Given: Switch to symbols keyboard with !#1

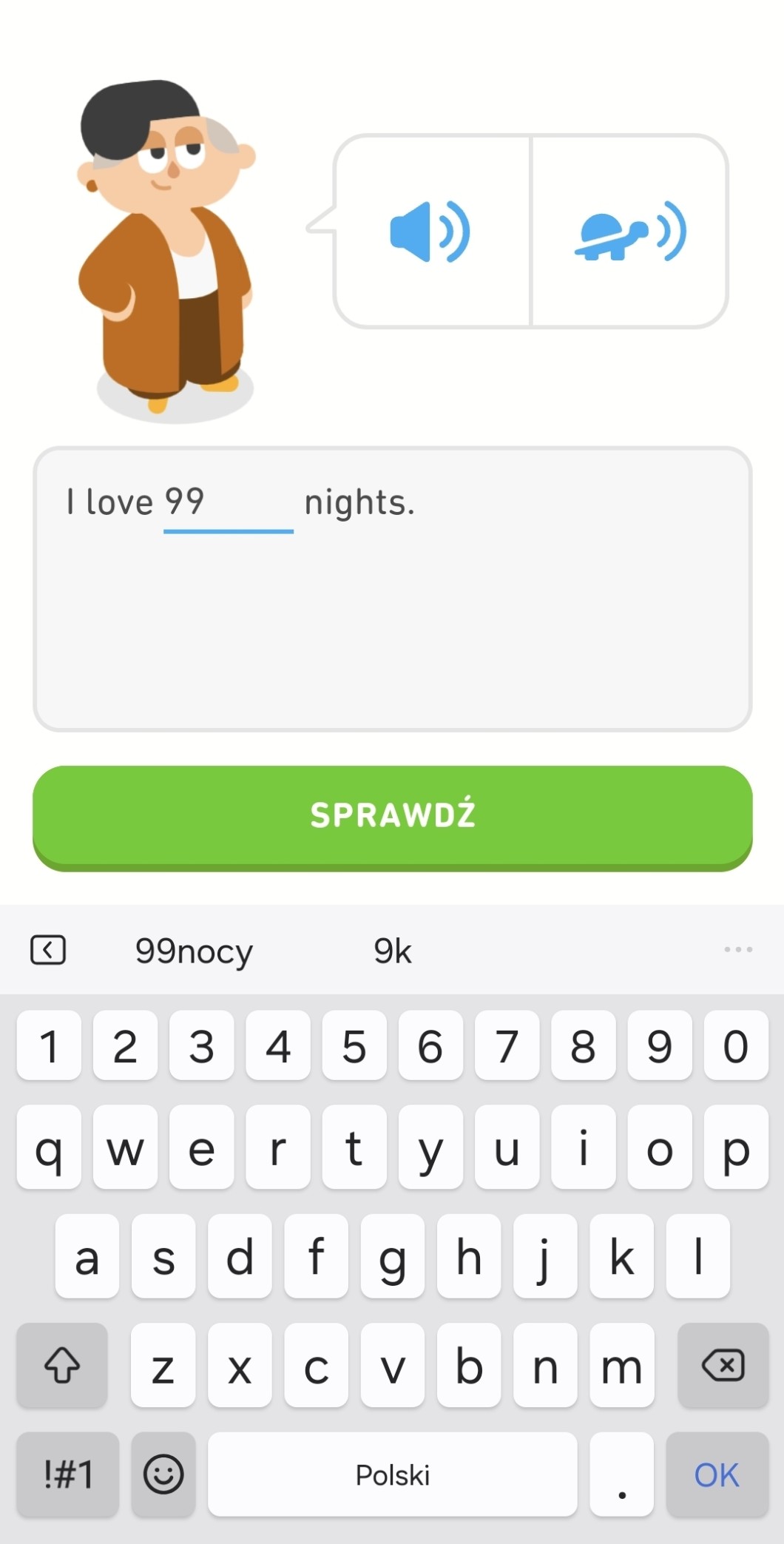Looking at the screenshot, I should pos(68,1474).
